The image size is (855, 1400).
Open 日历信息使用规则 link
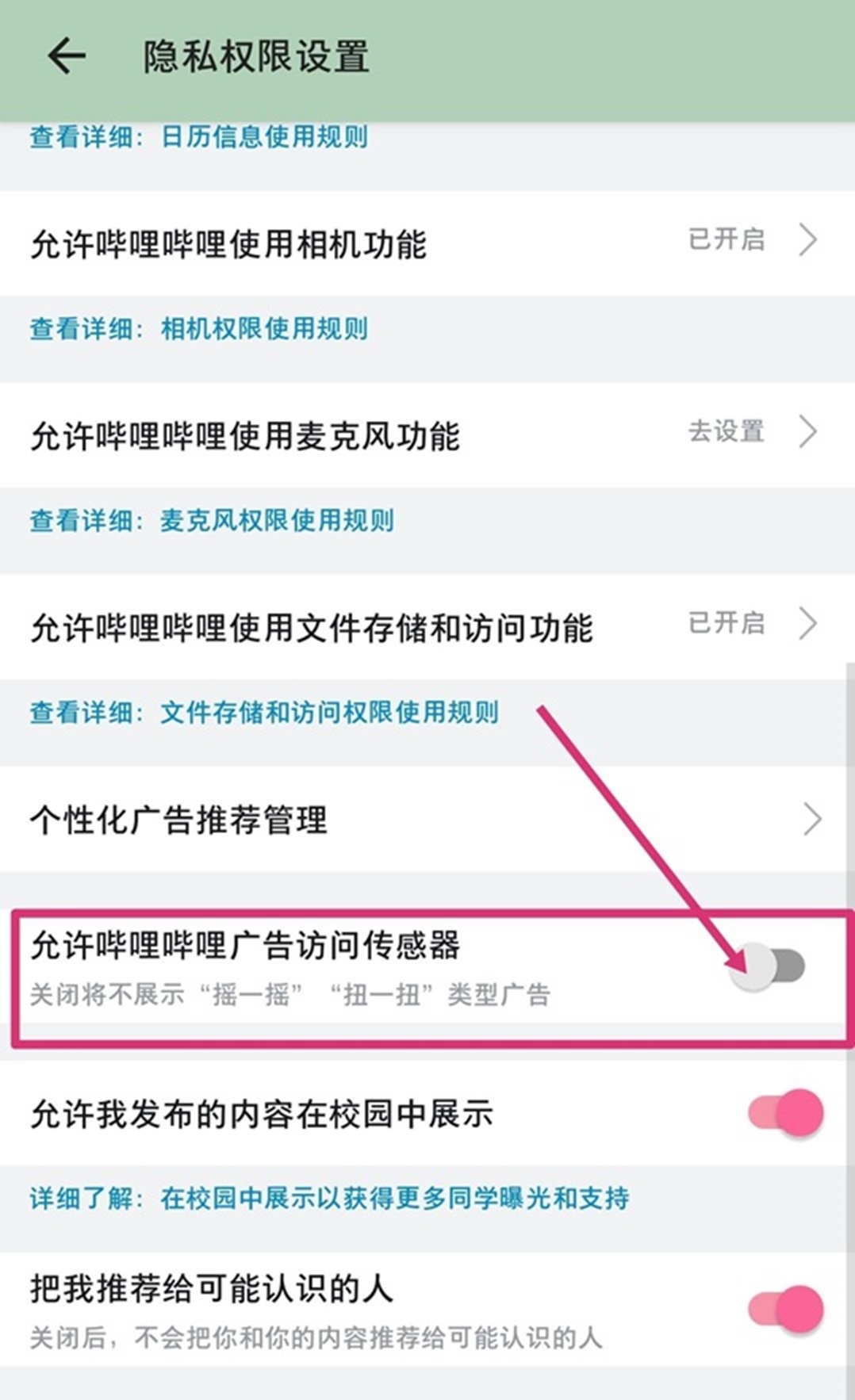(264, 137)
